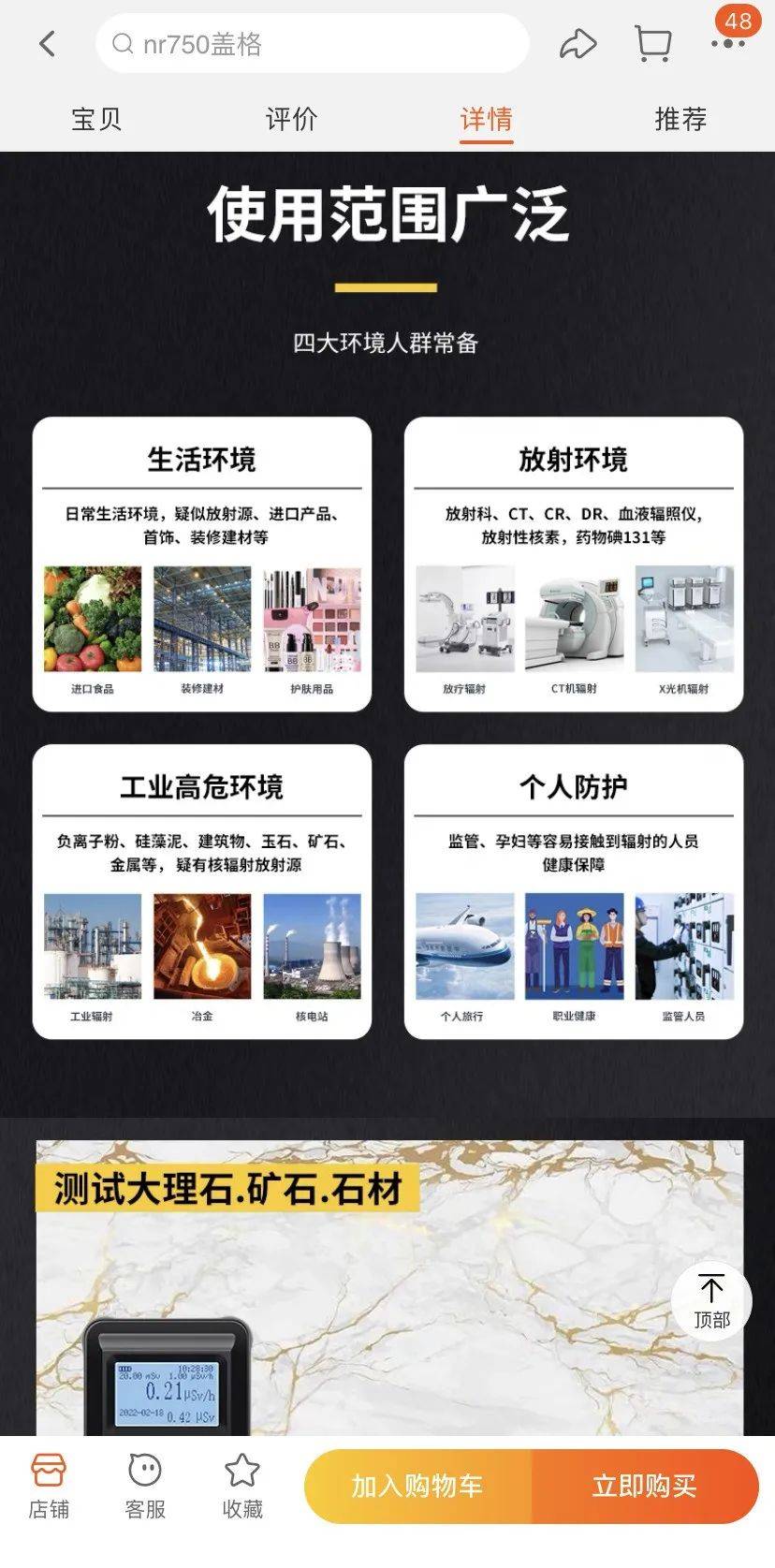Go back using the top-left arrow
Screen dimensions: 775x1568
click(x=48, y=44)
